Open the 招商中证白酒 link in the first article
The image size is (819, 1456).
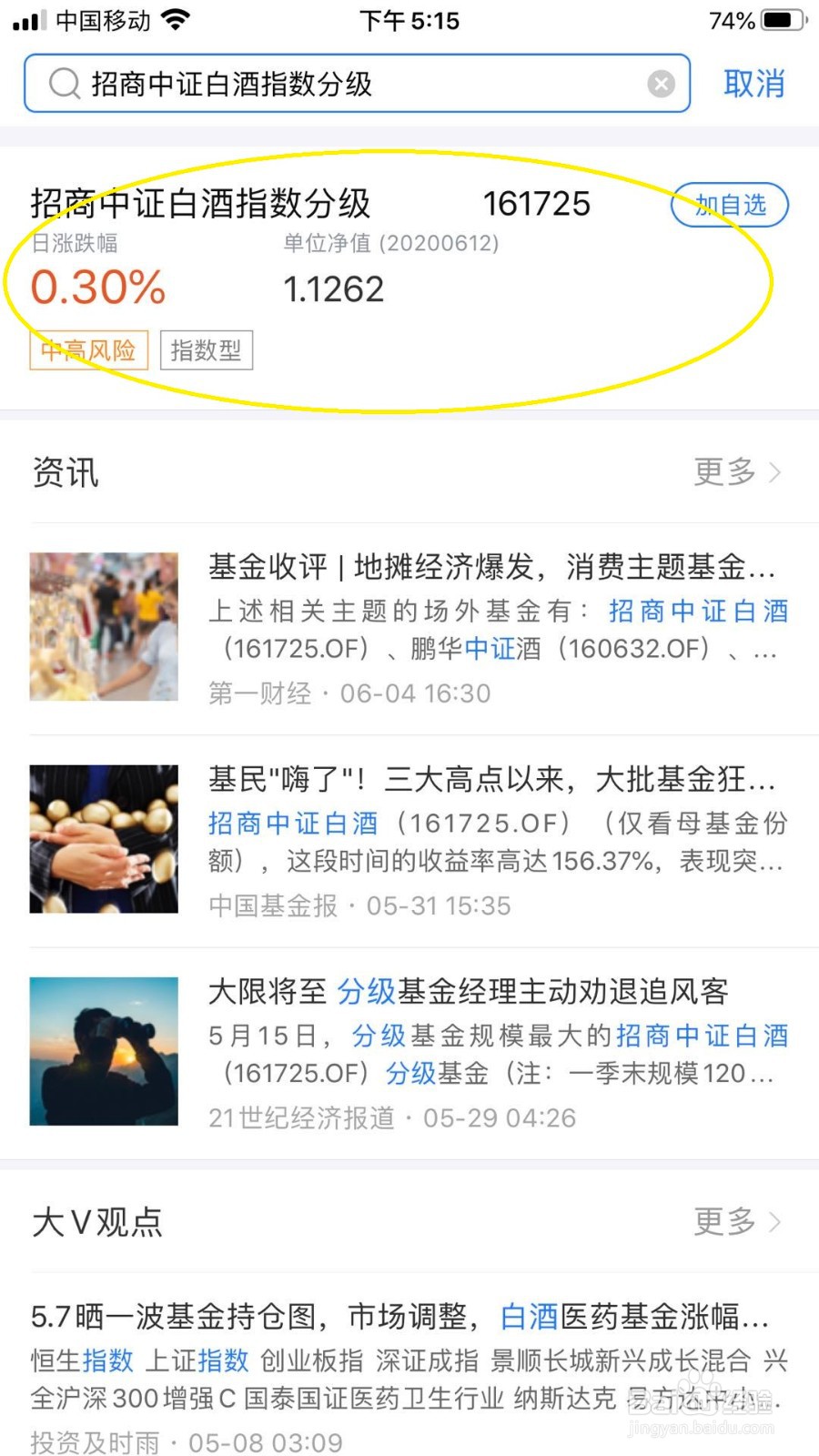[x=698, y=611]
